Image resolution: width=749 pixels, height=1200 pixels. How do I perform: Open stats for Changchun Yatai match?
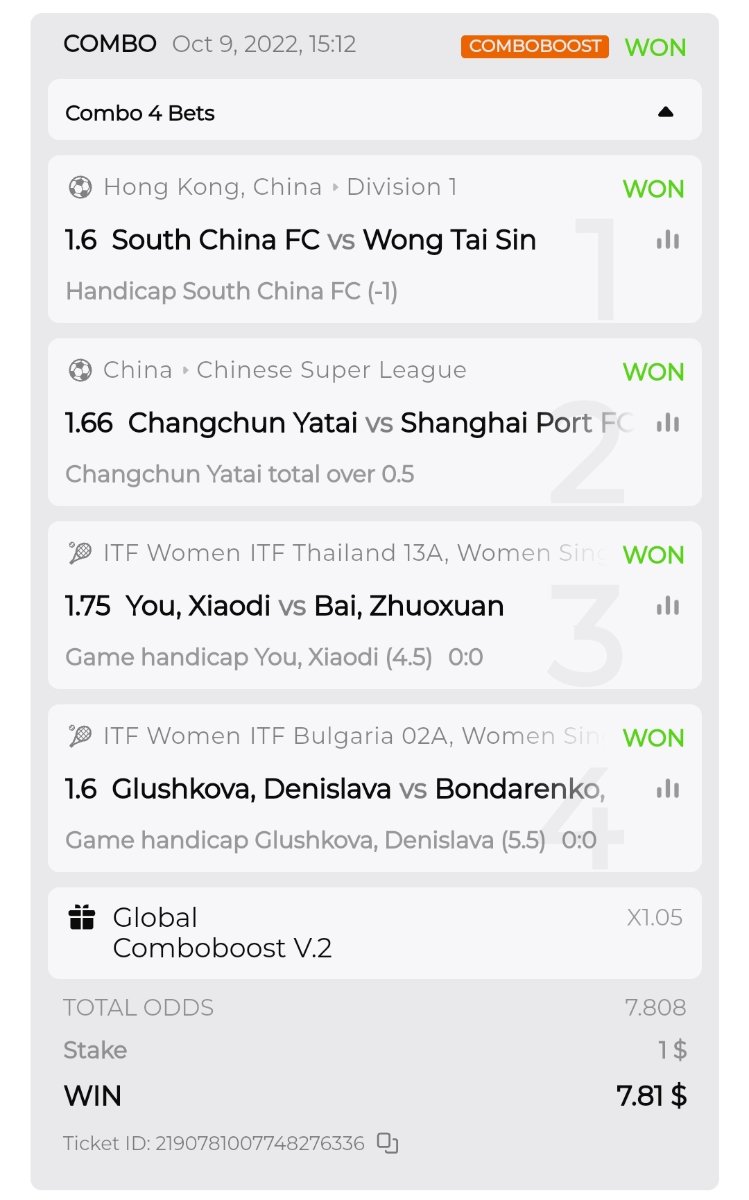[x=667, y=423]
